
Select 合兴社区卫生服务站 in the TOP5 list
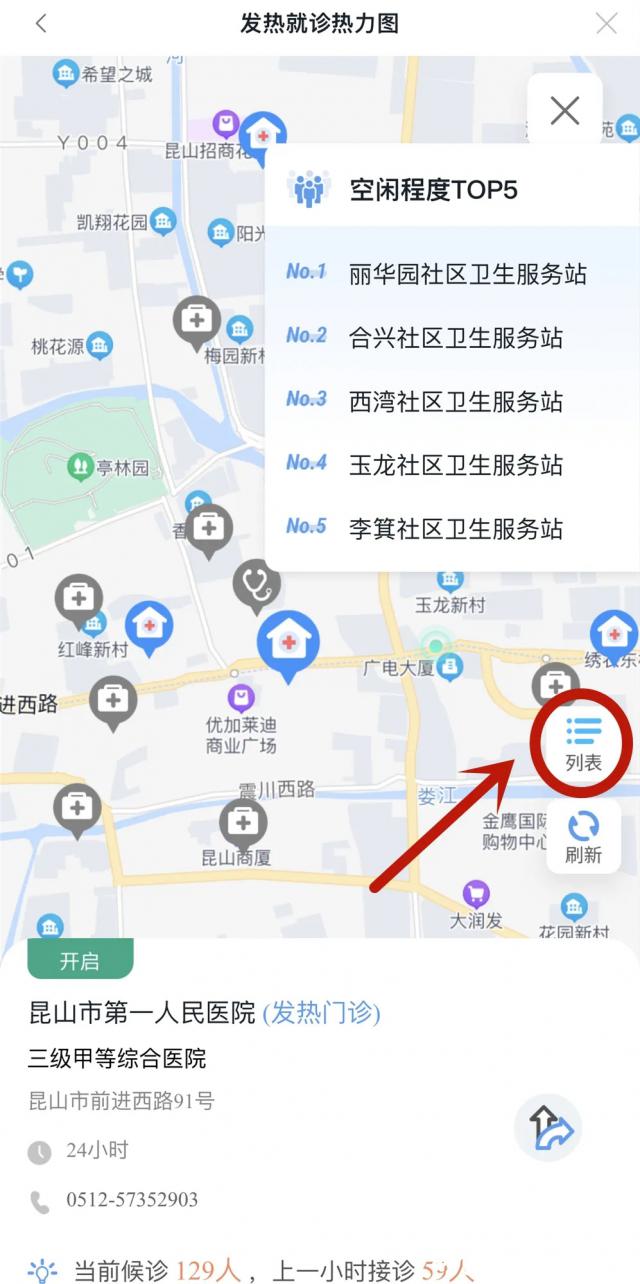click(455, 338)
